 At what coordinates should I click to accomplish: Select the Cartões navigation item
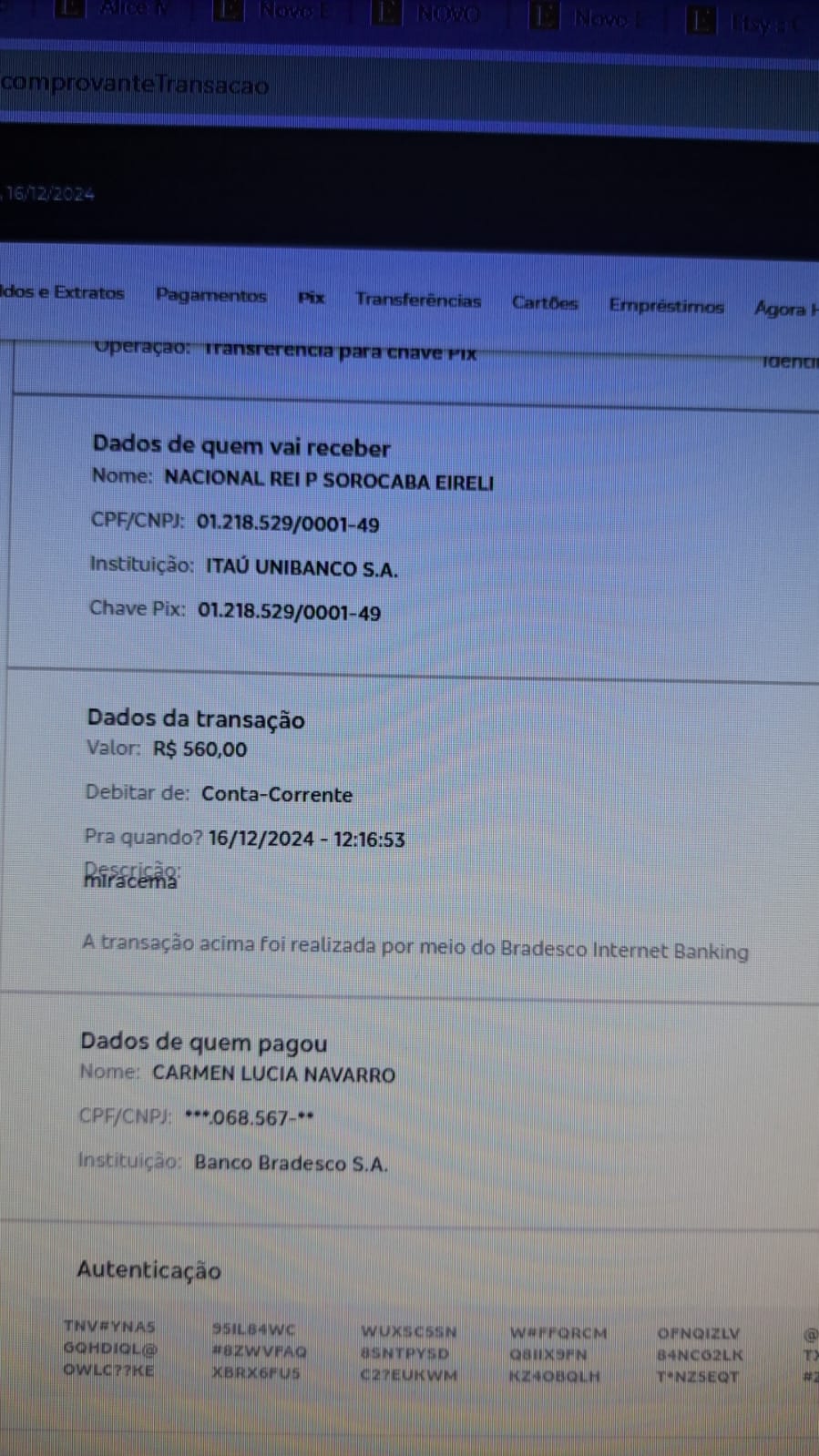(544, 303)
